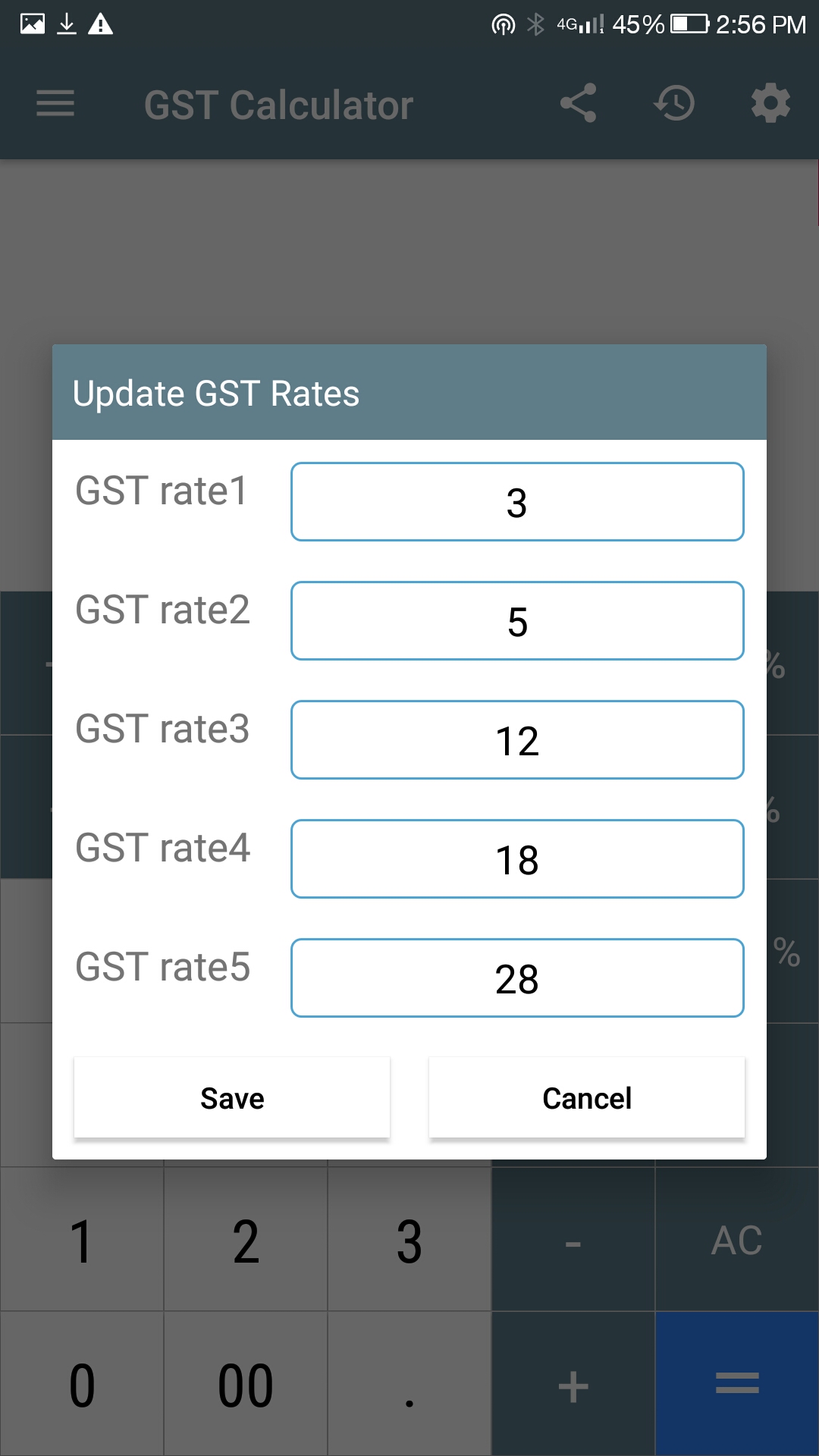Tap the minus operator key
The image size is (819, 1456).
[x=573, y=1238]
